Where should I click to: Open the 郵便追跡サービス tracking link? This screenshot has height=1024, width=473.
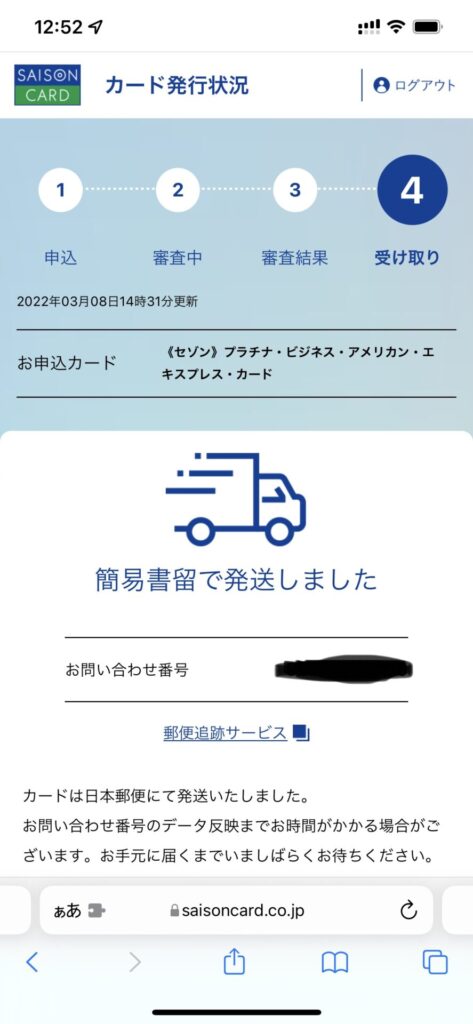tap(235, 733)
